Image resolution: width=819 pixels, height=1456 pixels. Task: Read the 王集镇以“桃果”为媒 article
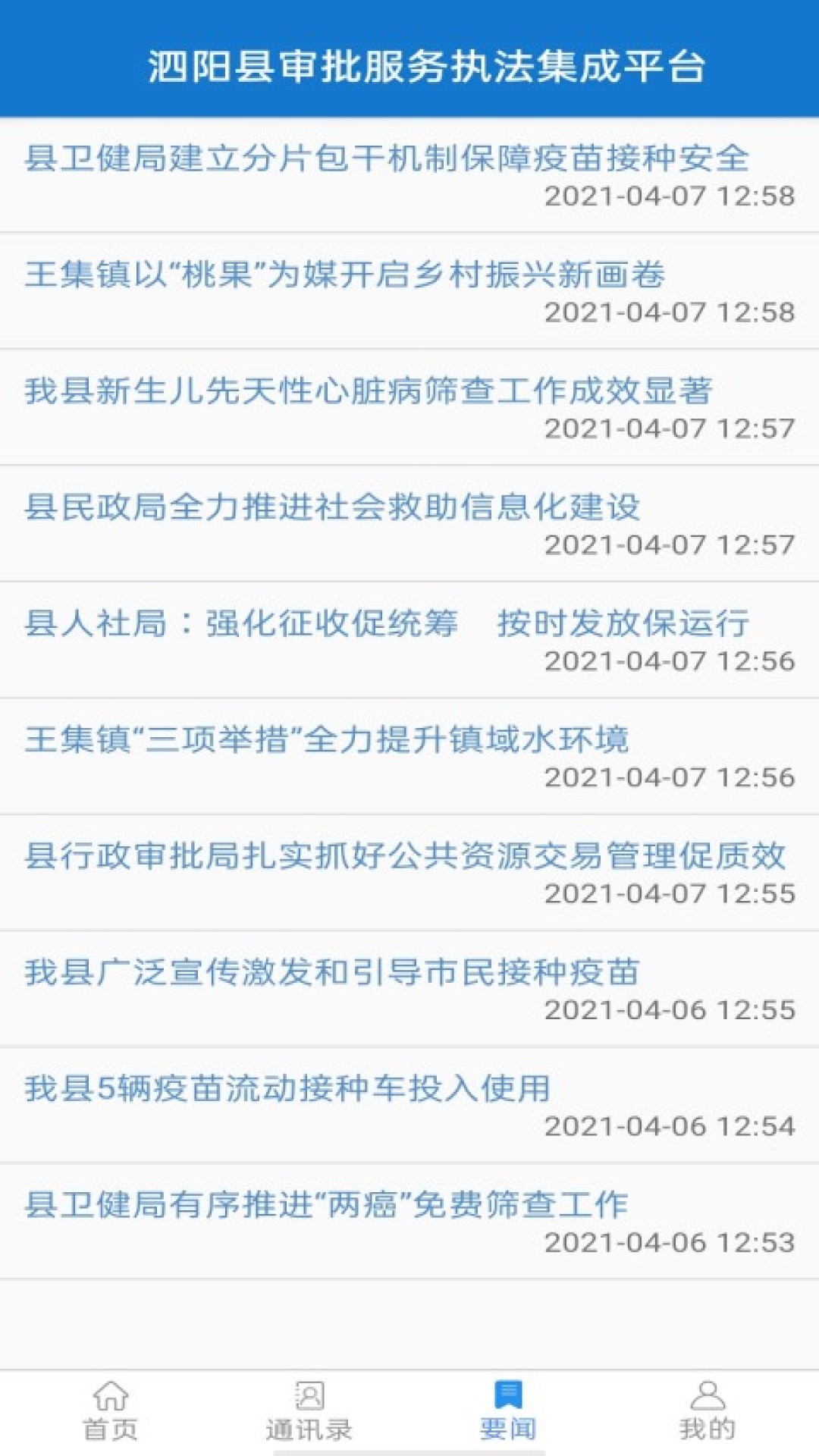click(345, 275)
